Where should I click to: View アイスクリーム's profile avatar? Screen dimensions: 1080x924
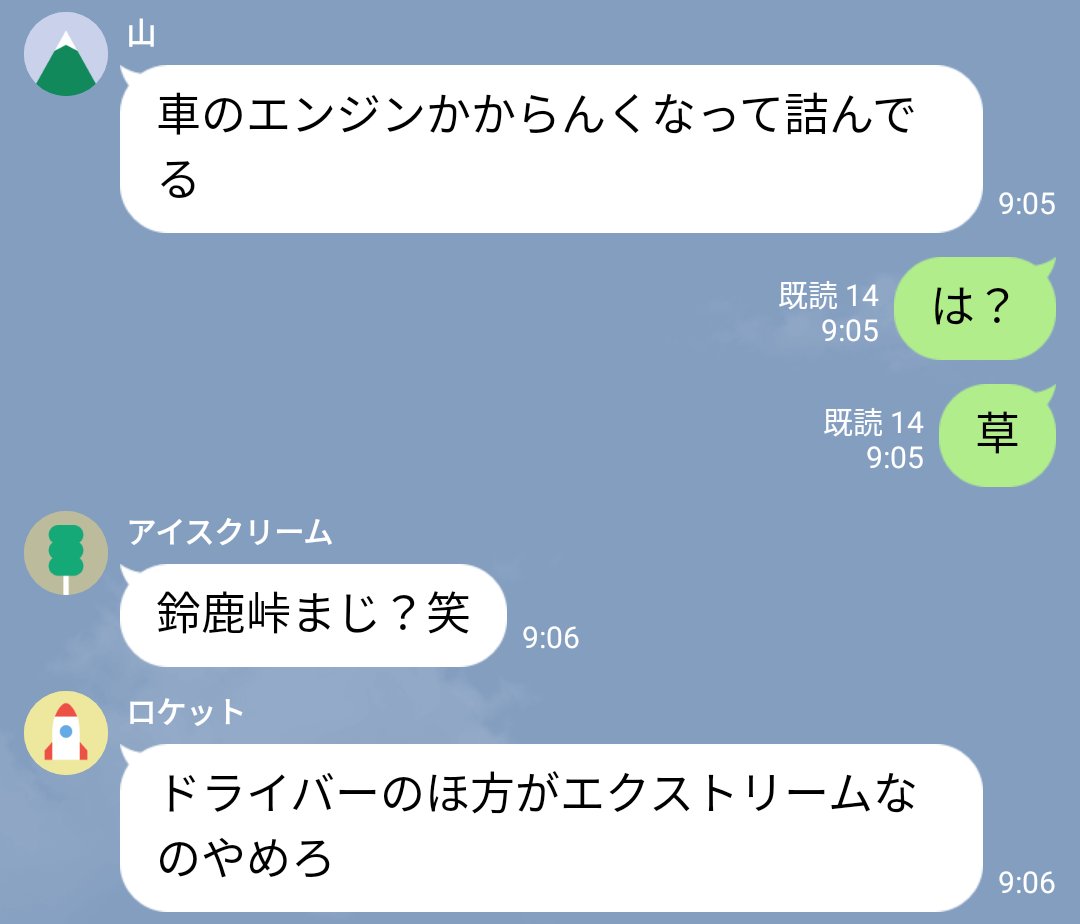coord(65,553)
